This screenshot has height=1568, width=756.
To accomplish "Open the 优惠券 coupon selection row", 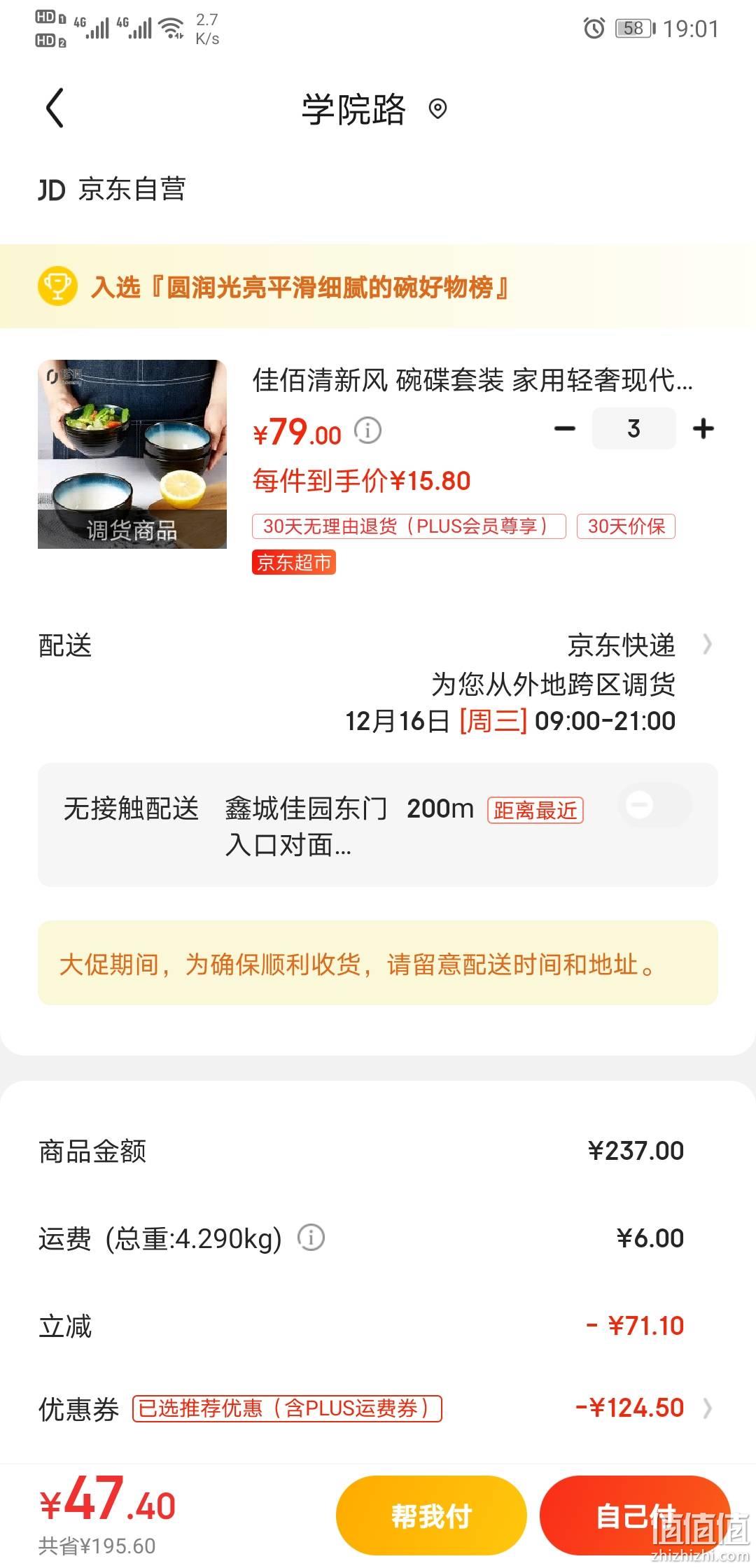I will (378, 1408).
